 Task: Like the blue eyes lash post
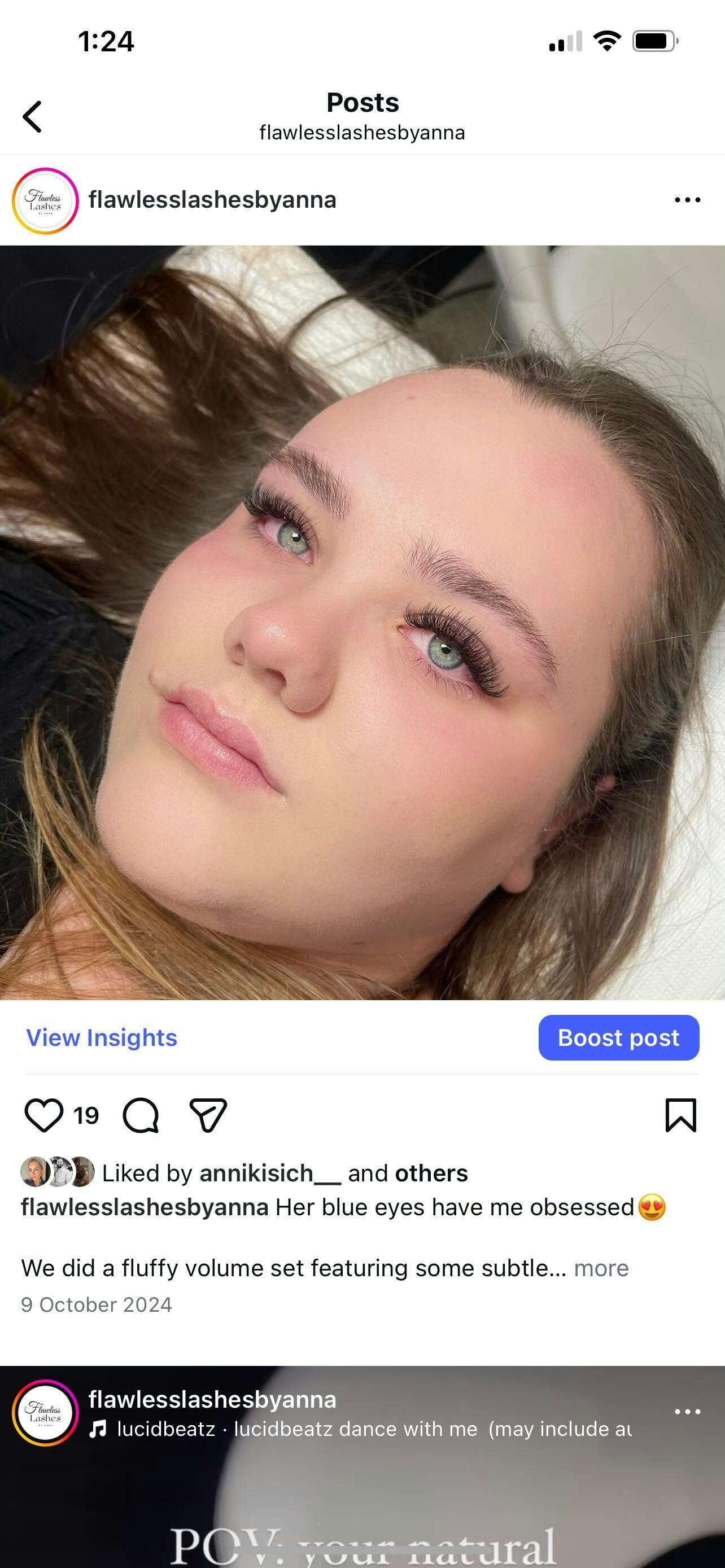click(x=44, y=1115)
